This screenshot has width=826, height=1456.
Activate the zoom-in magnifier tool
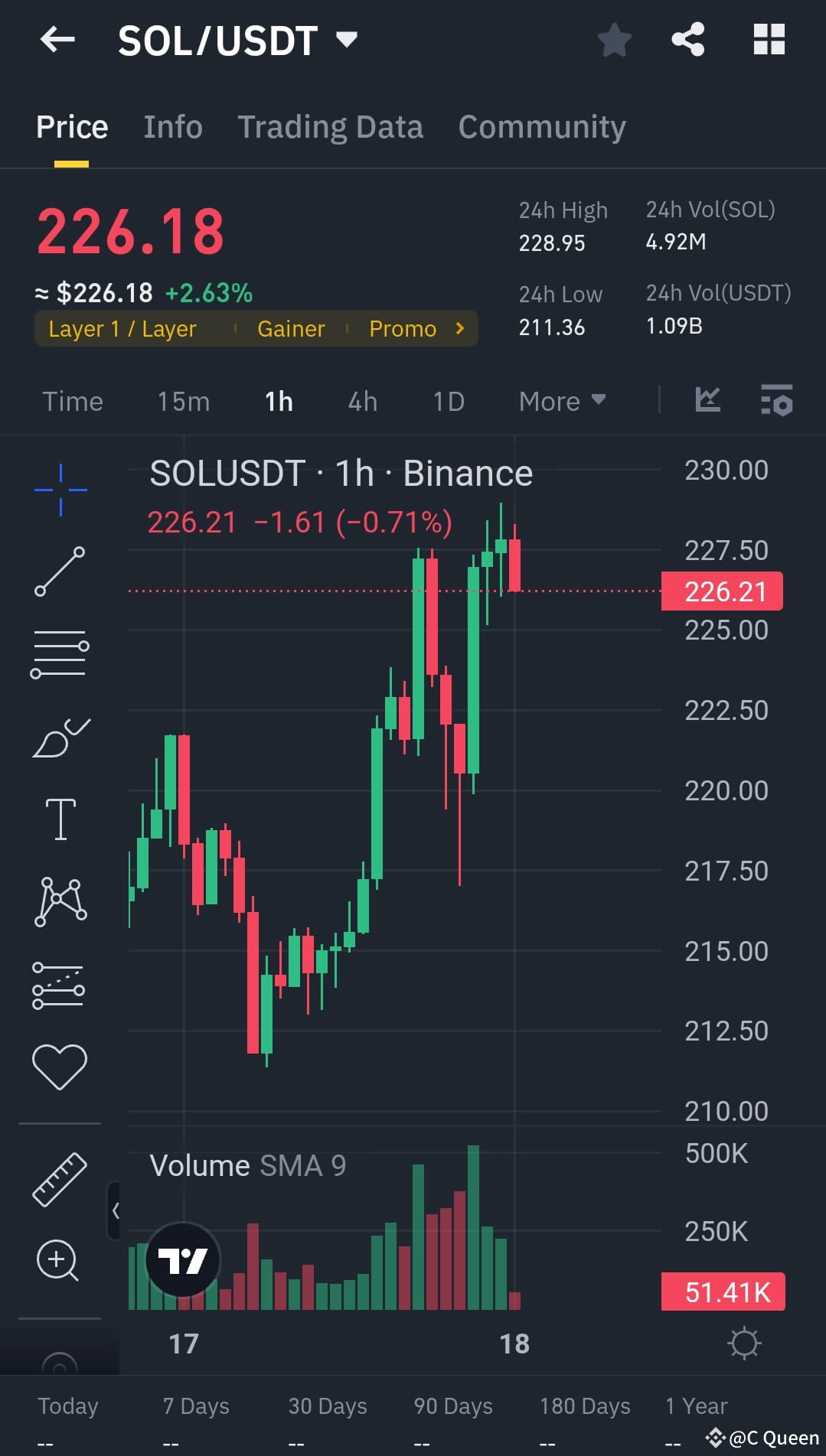(x=60, y=1261)
